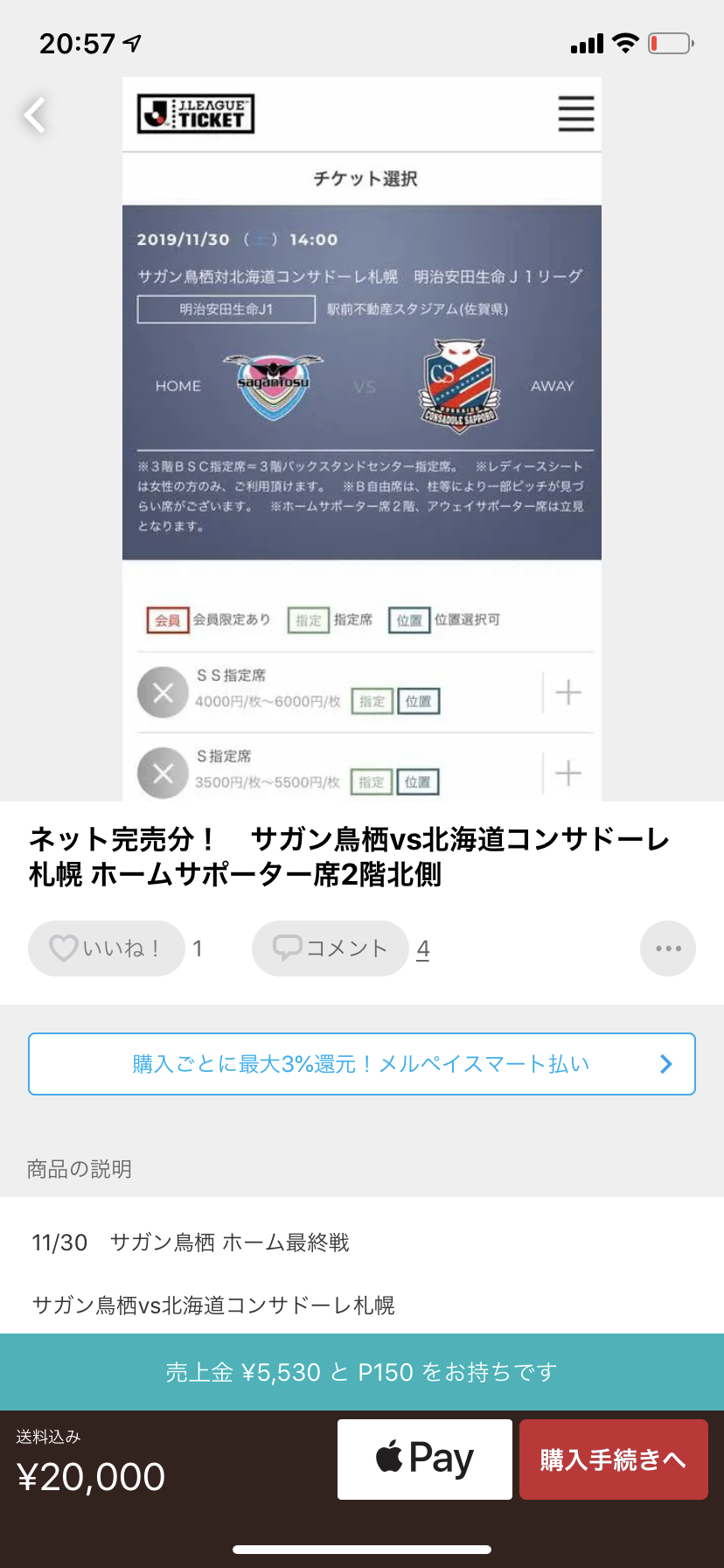The width and height of the screenshot is (724, 1568).
Task: Like this item with いいね！ button
Action: coord(107,948)
